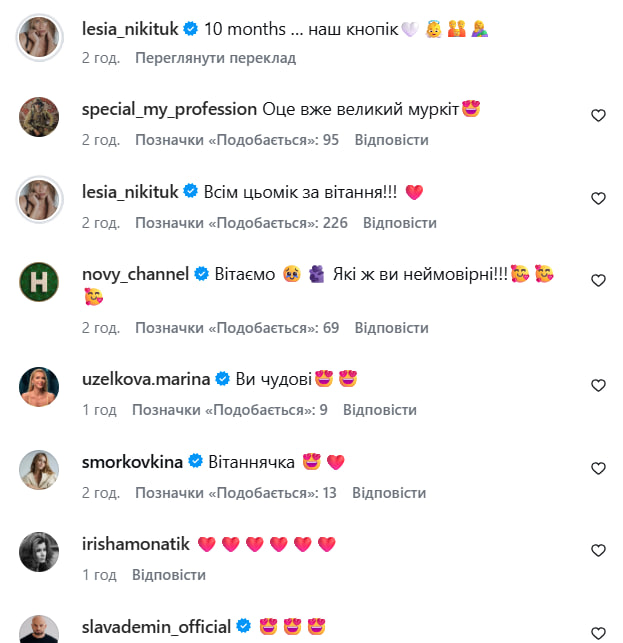This screenshot has width=623, height=643.
Task: Reply to special_my_profession's comment
Action: coord(391,140)
